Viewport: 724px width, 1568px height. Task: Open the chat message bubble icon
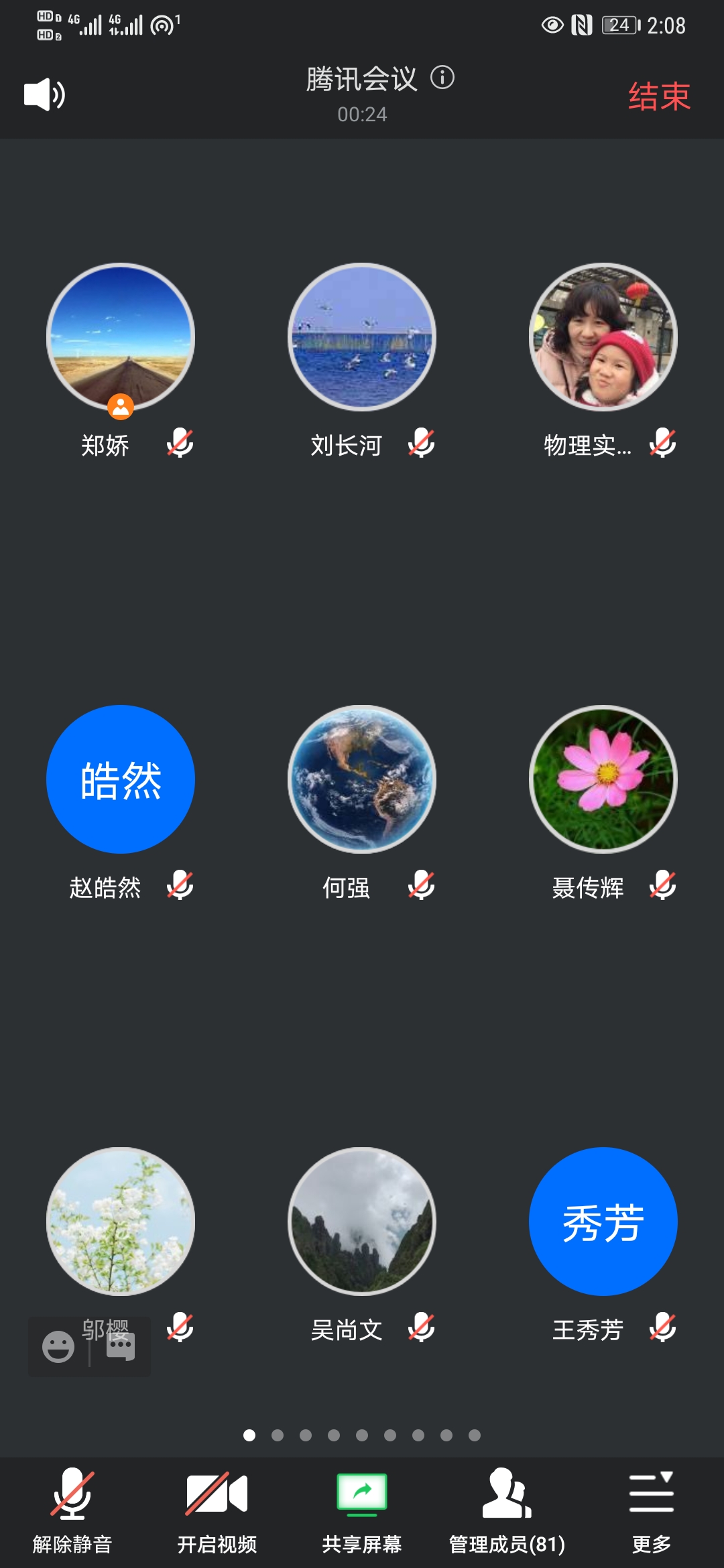click(121, 1346)
